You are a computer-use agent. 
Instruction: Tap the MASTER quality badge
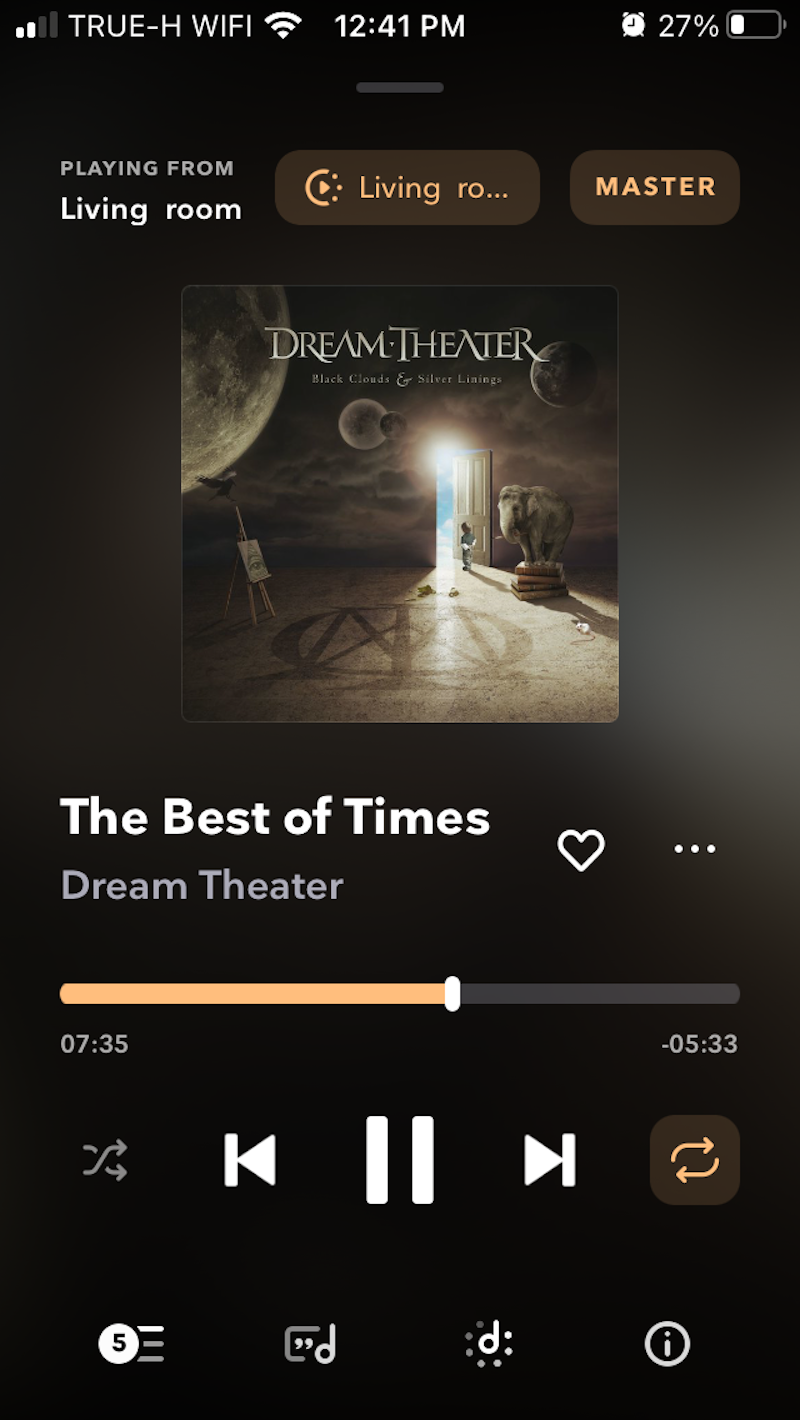tap(655, 188)
